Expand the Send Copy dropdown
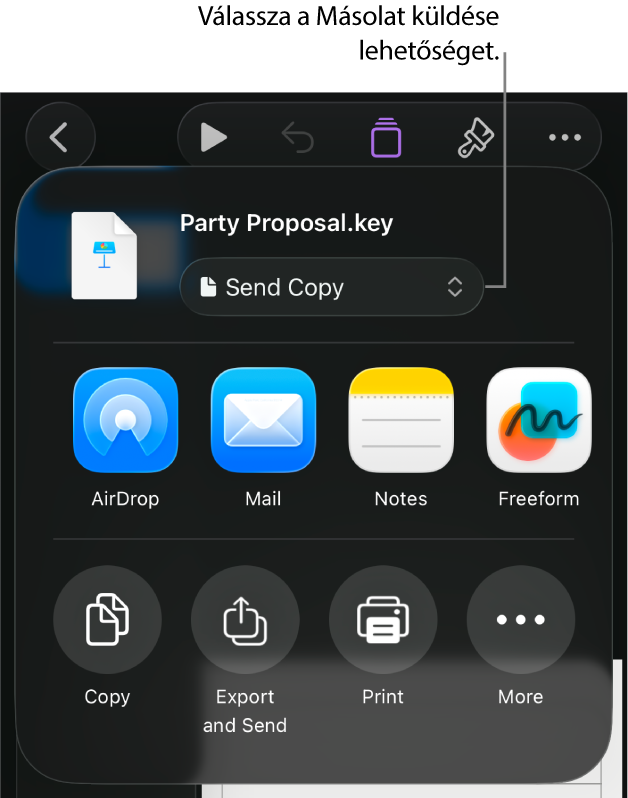 coord(331,288)
